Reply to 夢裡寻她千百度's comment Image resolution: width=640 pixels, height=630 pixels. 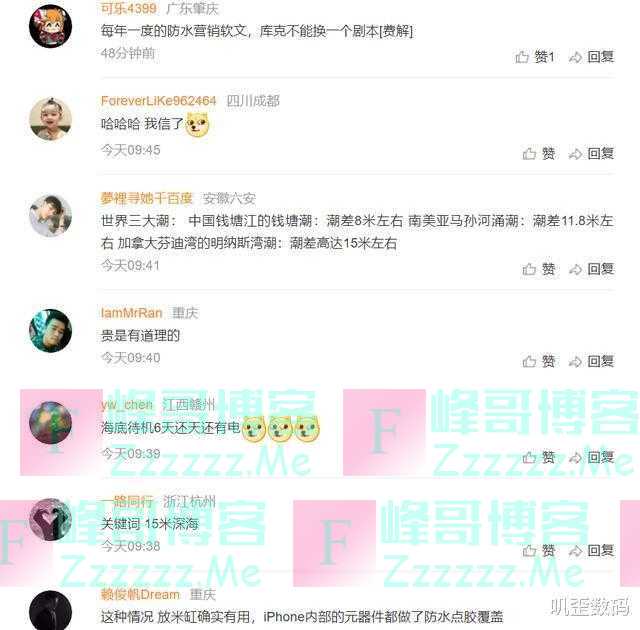pos(591,269)
